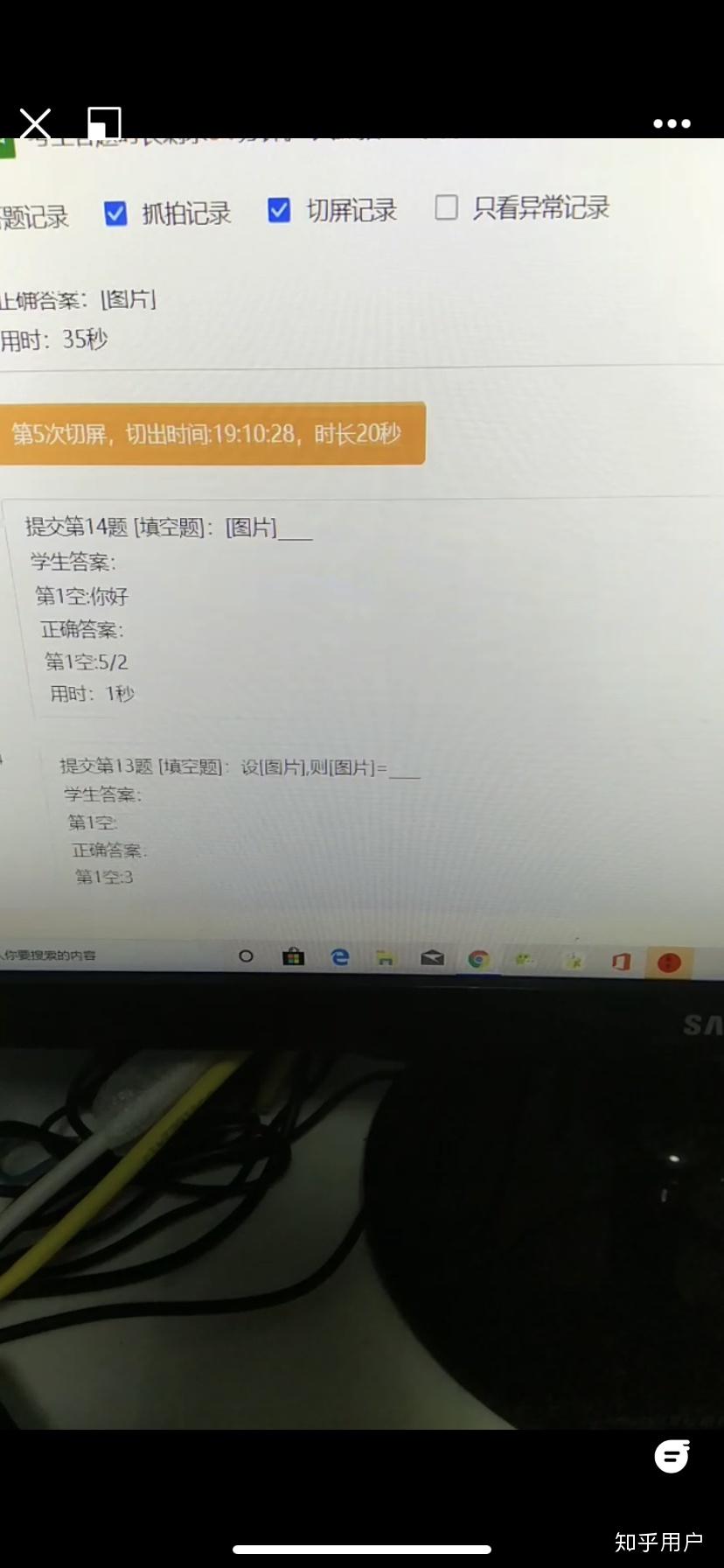724x1568 pixels.
Task: Open the three-dot more options menu
Action: 672,124
